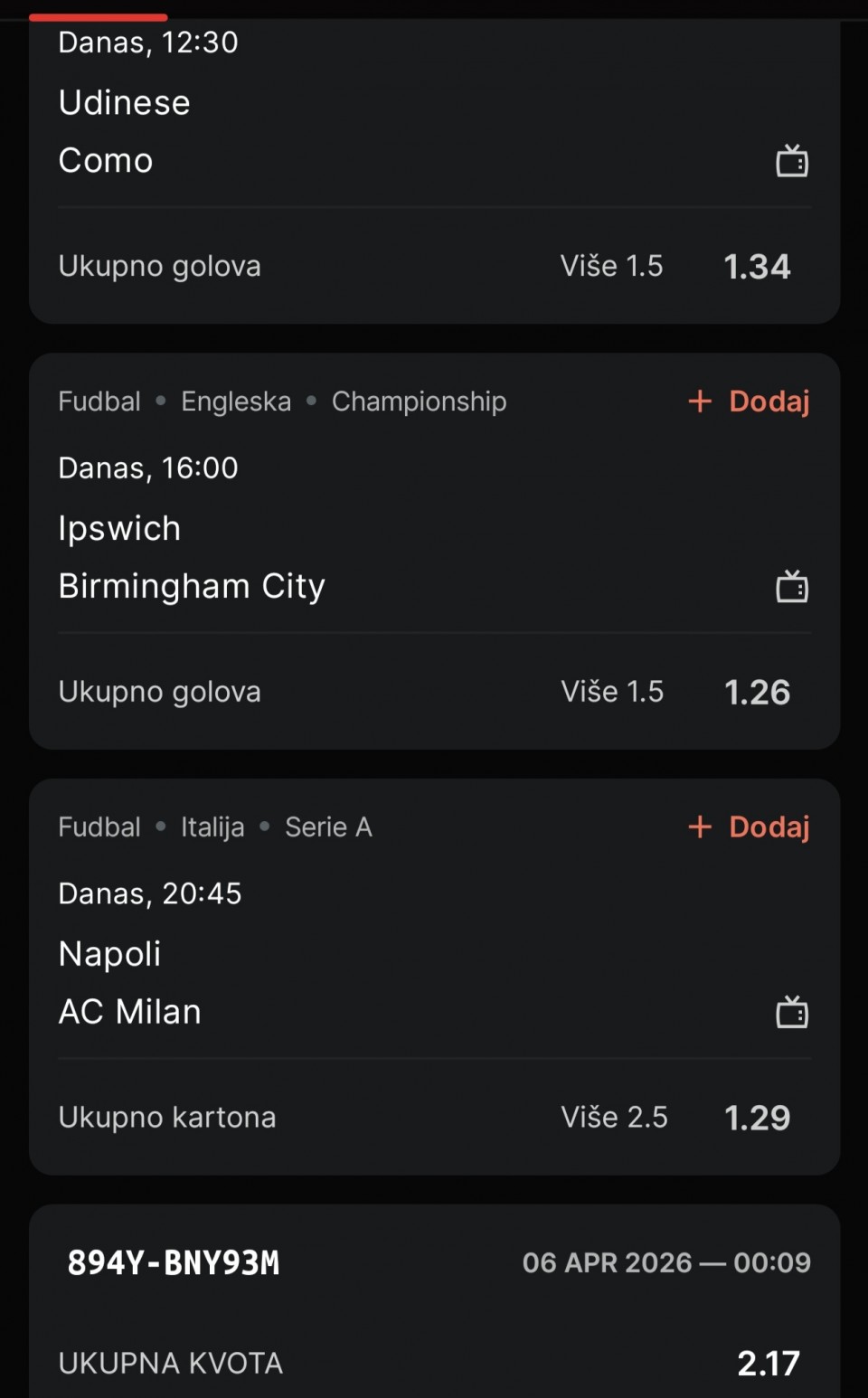Image resolution: width=868 pixels, height=1398 pixels.
Task: Add Napoli vs AC Milan bet via Dodaj
Action: [x=749, y=827]
